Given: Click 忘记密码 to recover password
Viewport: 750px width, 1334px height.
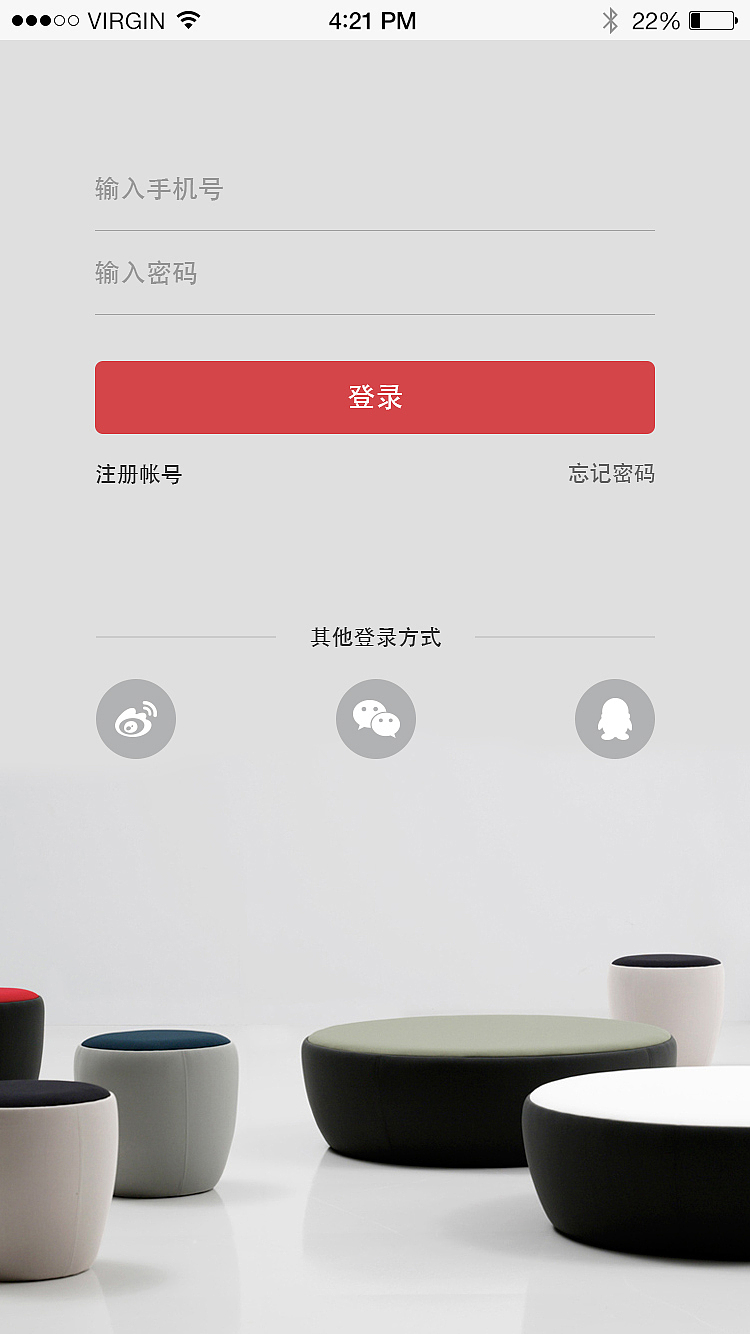Looking at the screenshot, I should pos(610,474).
